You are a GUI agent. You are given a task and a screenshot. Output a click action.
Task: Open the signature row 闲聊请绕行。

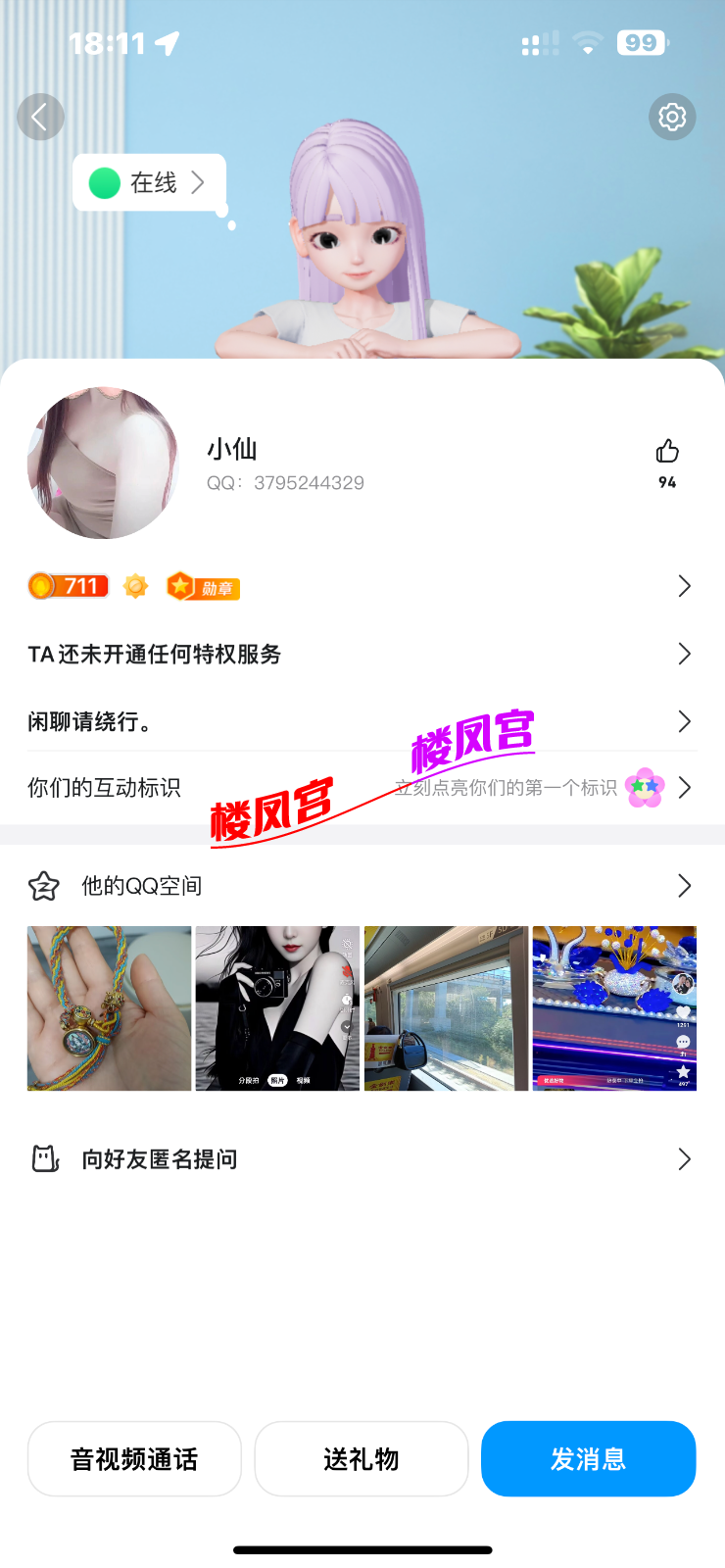361,721
